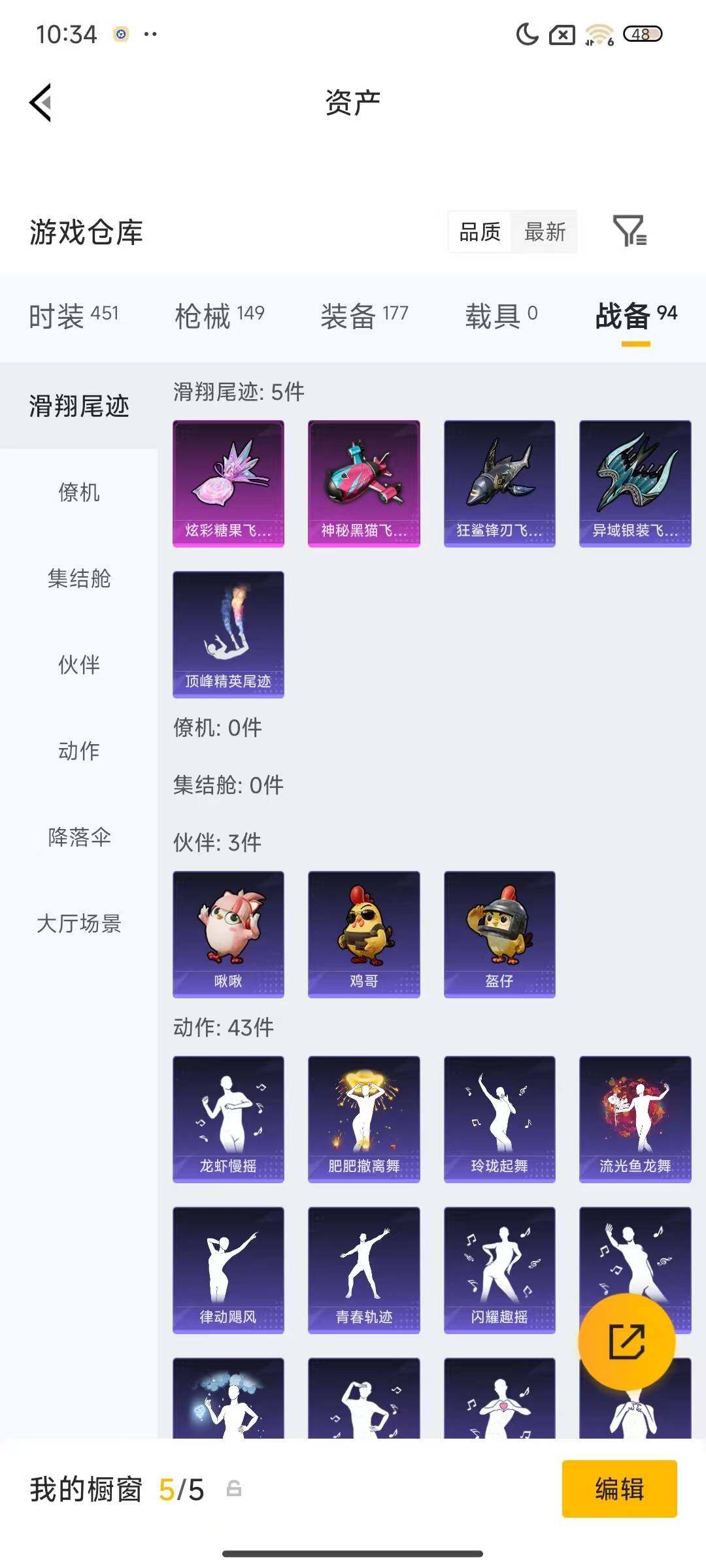
Task: Tap the back arrow to leave 资产
Action: [39, 103]
